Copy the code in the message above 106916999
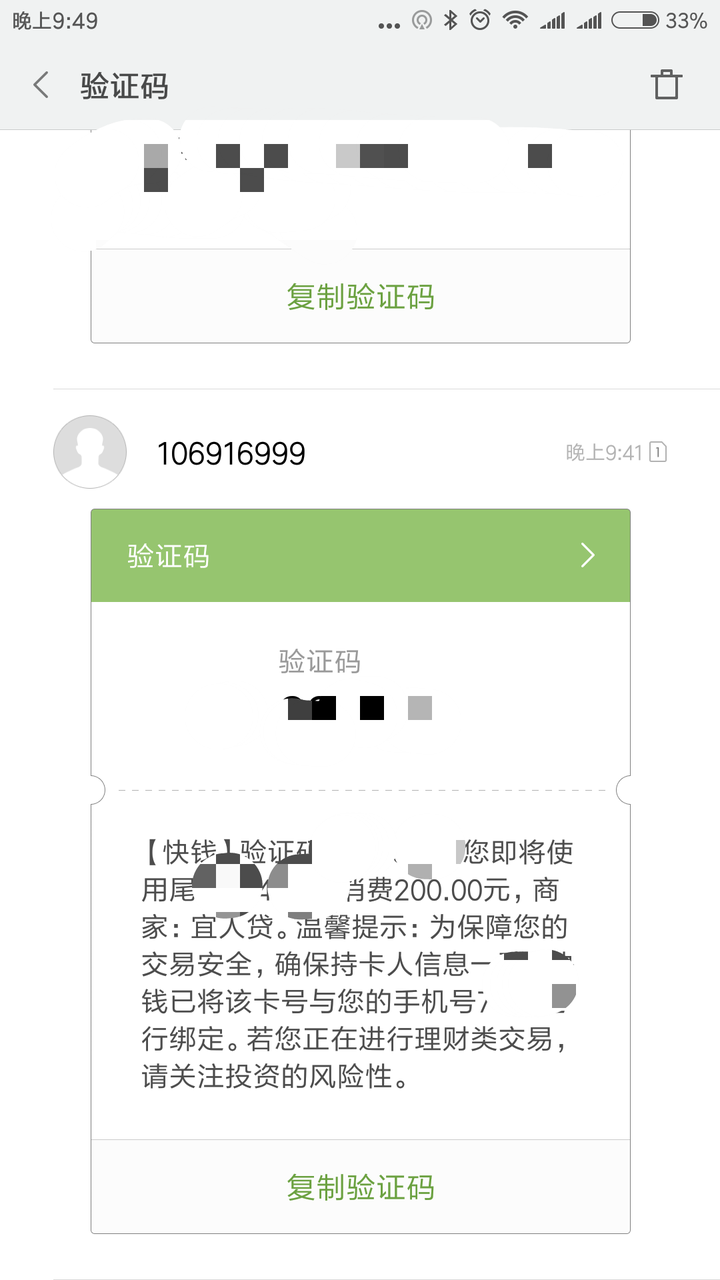The width and height of the screenshot is (720, 1280). click(x=360, y=296)
